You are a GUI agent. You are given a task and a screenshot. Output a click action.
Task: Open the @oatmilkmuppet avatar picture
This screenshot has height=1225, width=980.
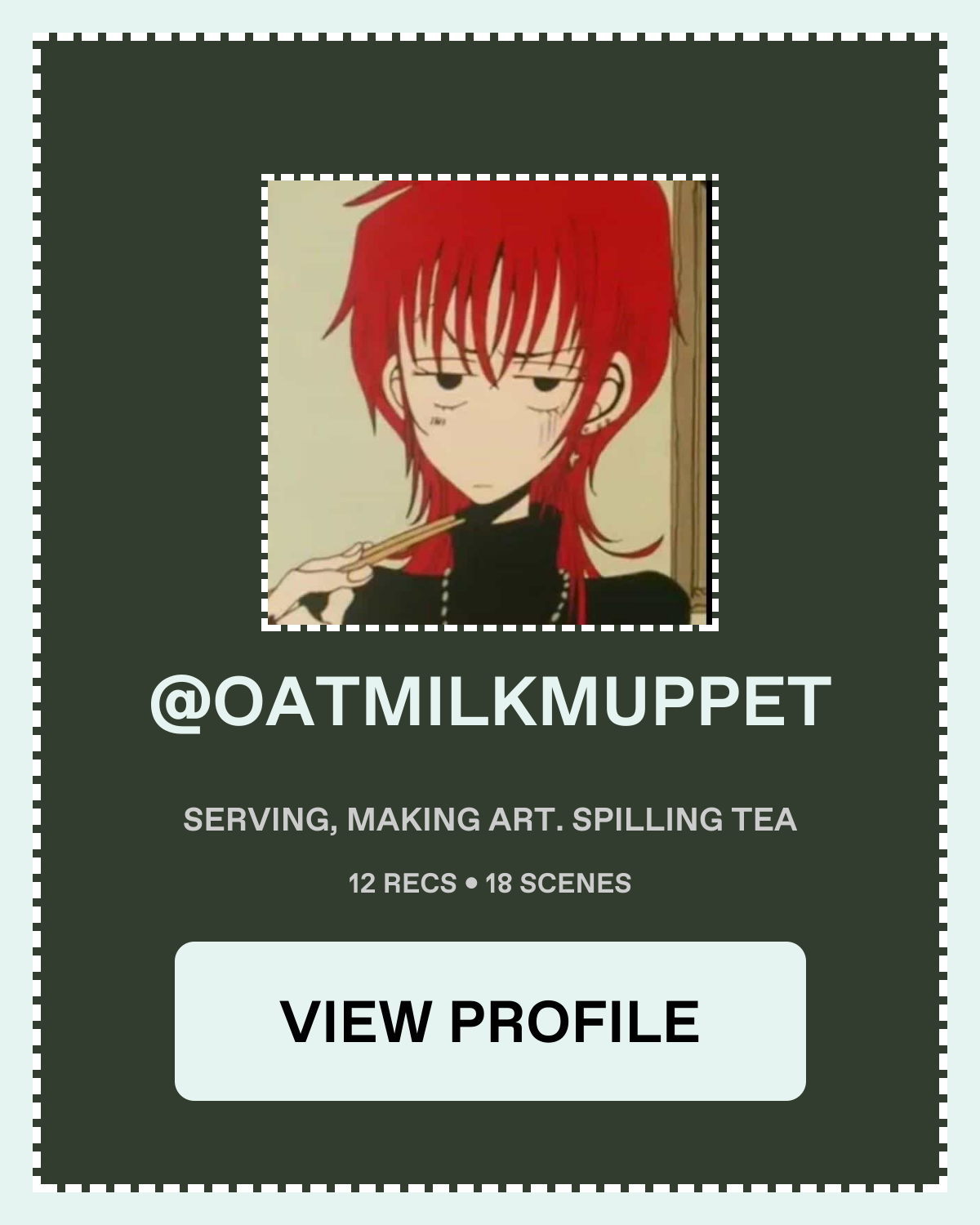490,402
